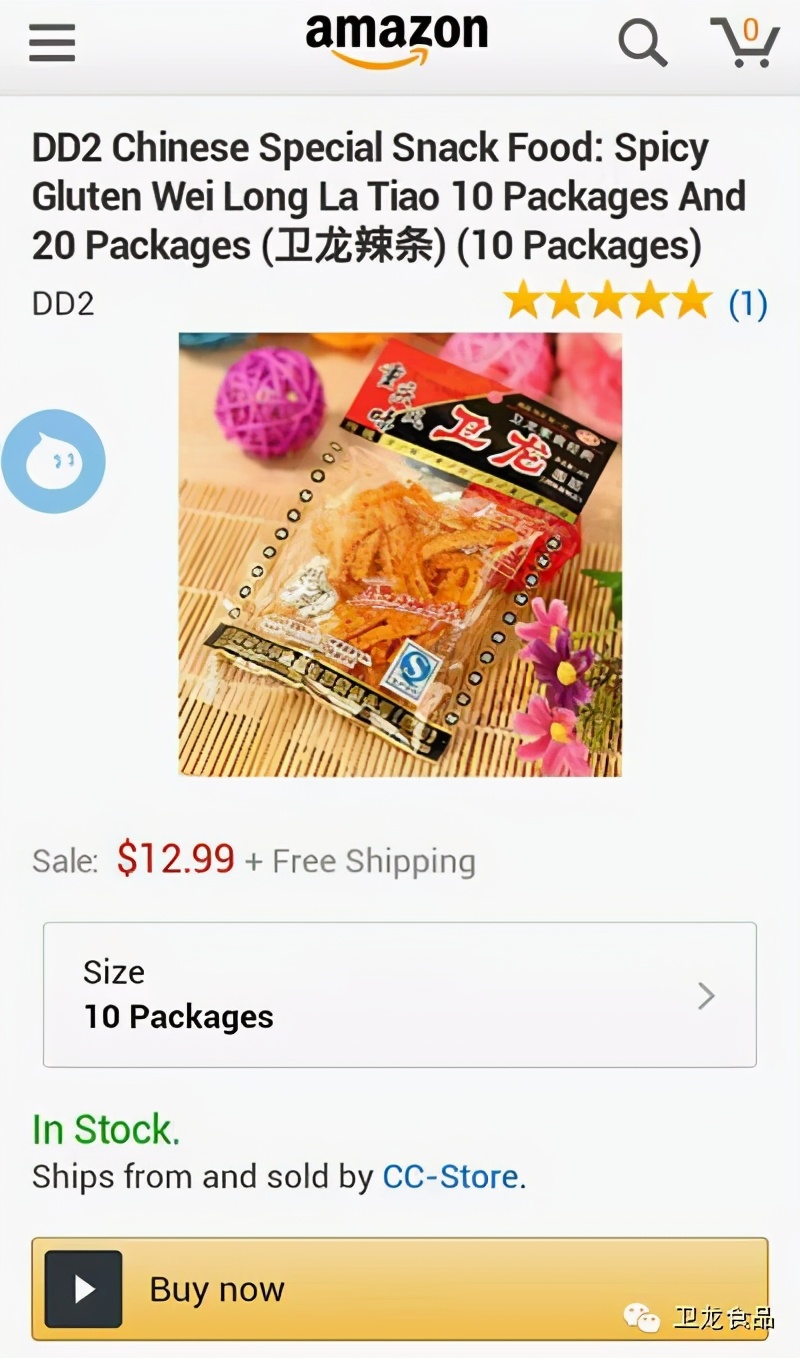Select the Size row to change packages
800x1358 pixels.
(400, 994)
